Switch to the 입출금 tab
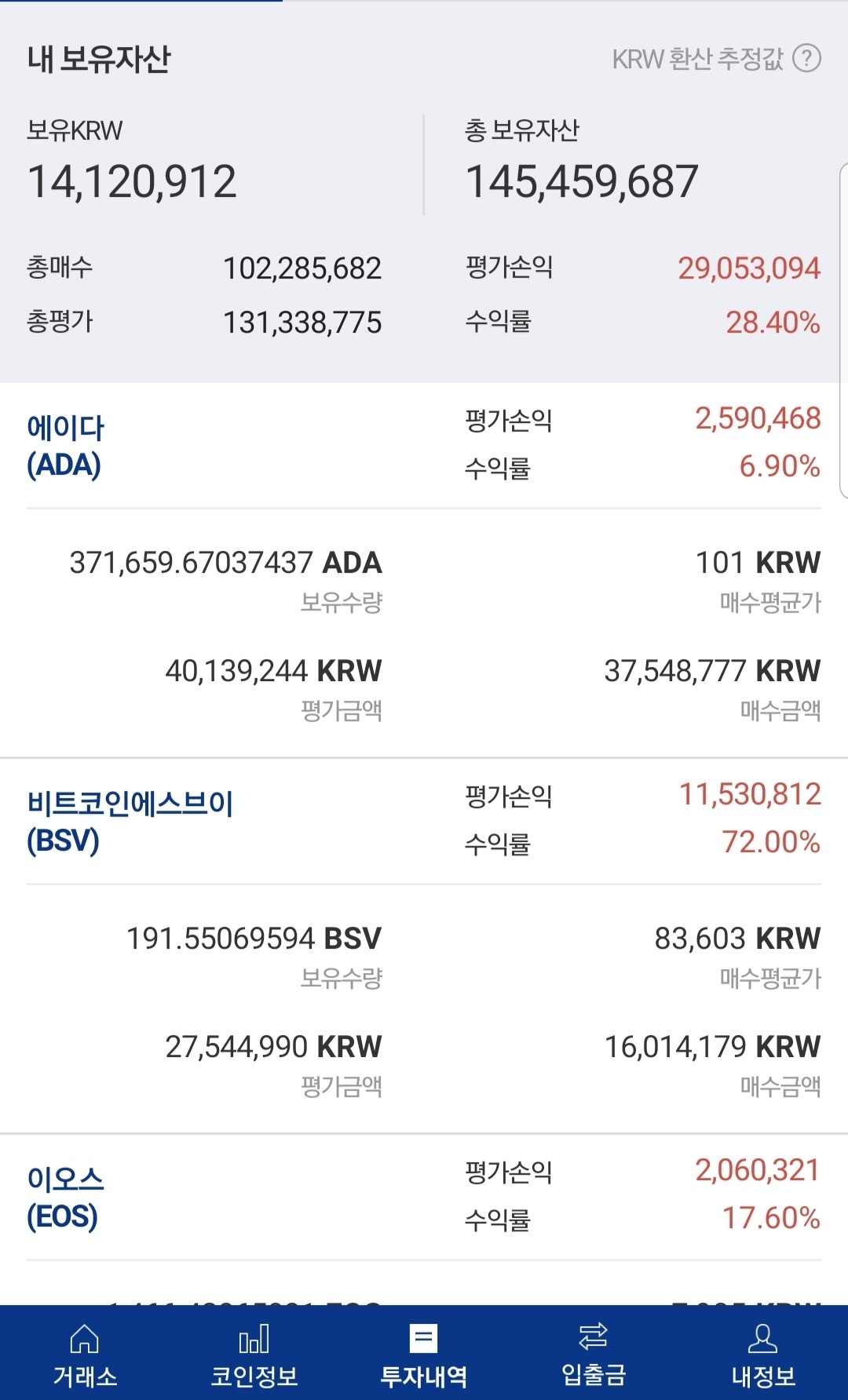This screenshot has height=1400, width=848. [x=593, y=1354]
